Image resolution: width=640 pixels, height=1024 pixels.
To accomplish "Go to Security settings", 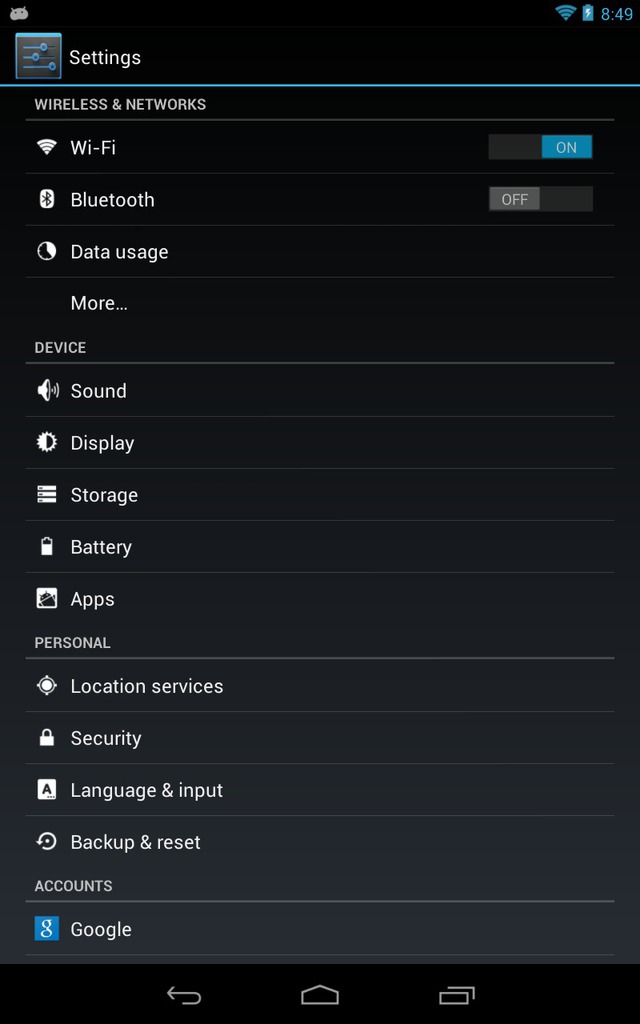I will [320, 738].
